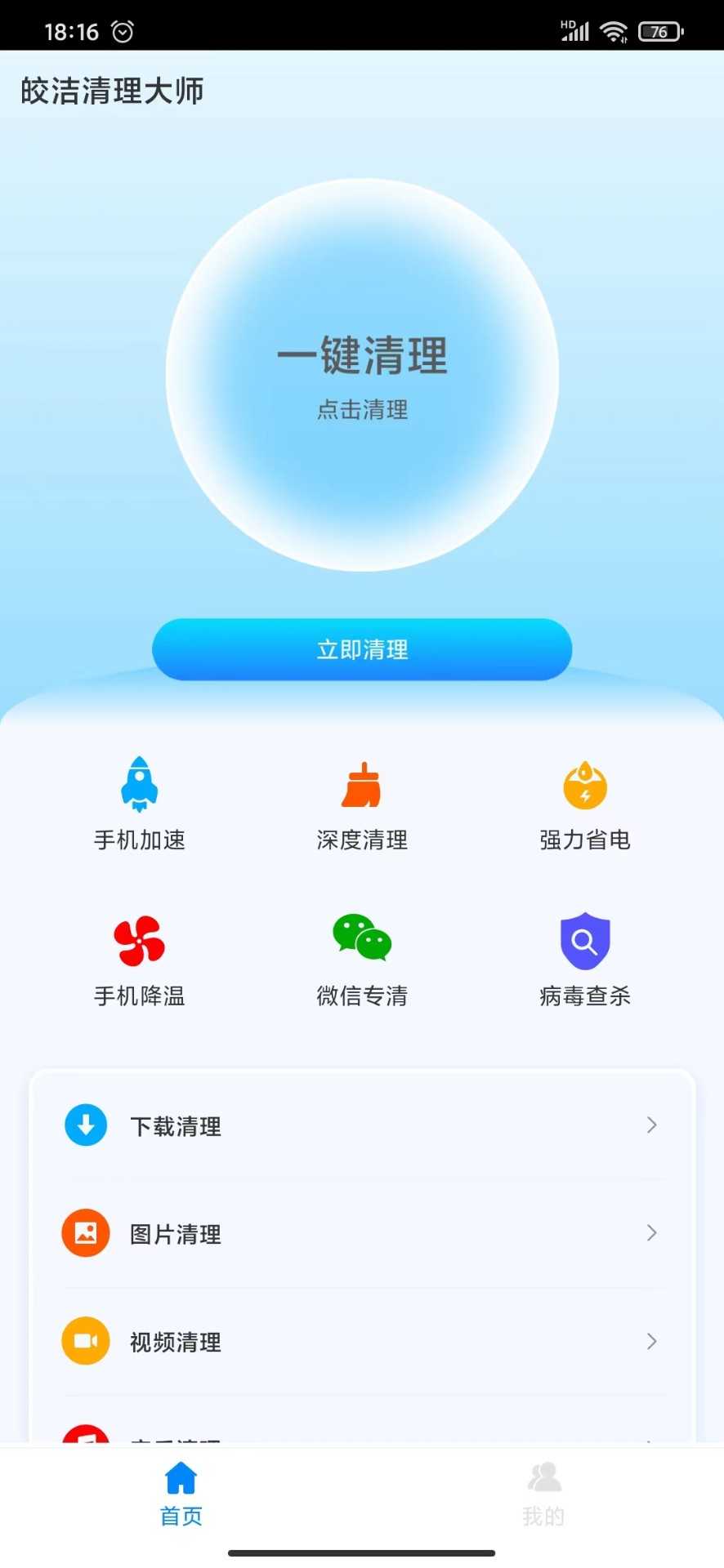Screen dimensions: 724x1568
Task: Select the 首页 home tab
Action: pyautogui.click(x=181, y=1494)
